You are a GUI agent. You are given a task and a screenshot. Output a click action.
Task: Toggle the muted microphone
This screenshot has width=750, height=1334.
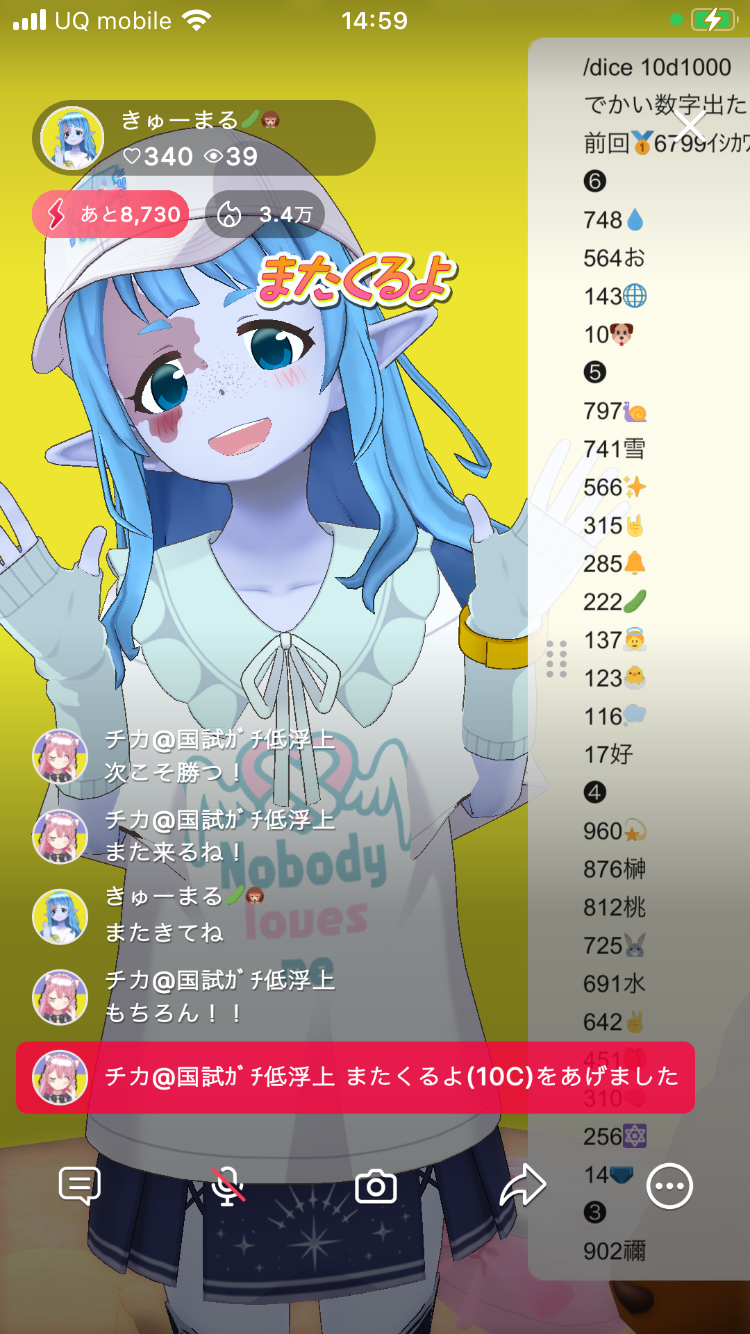[229, 1186]
